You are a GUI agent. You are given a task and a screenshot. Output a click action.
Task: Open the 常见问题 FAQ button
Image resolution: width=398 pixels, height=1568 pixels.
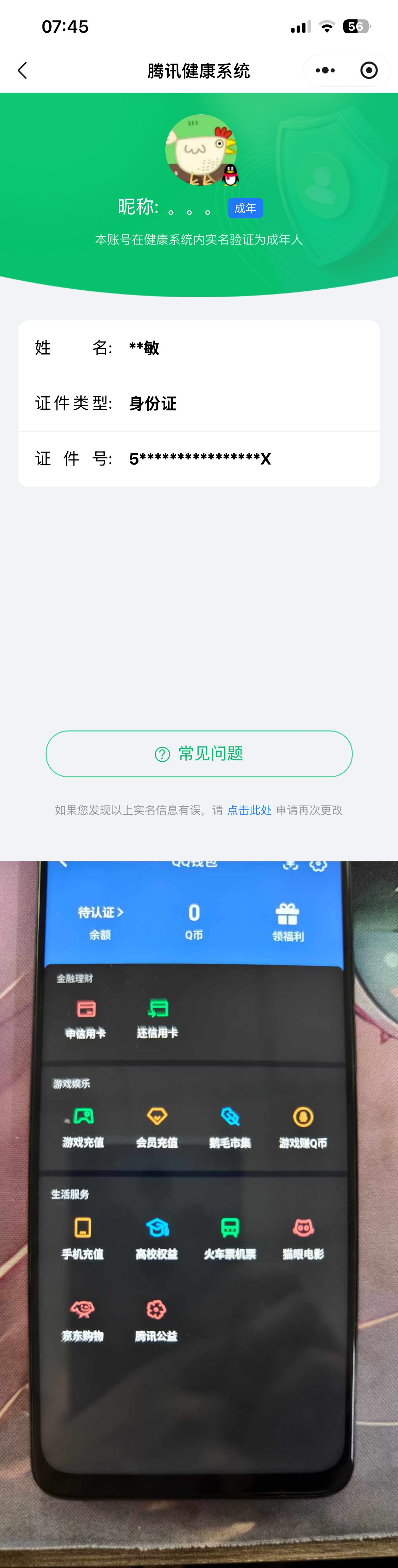click(x=199, y=754)
